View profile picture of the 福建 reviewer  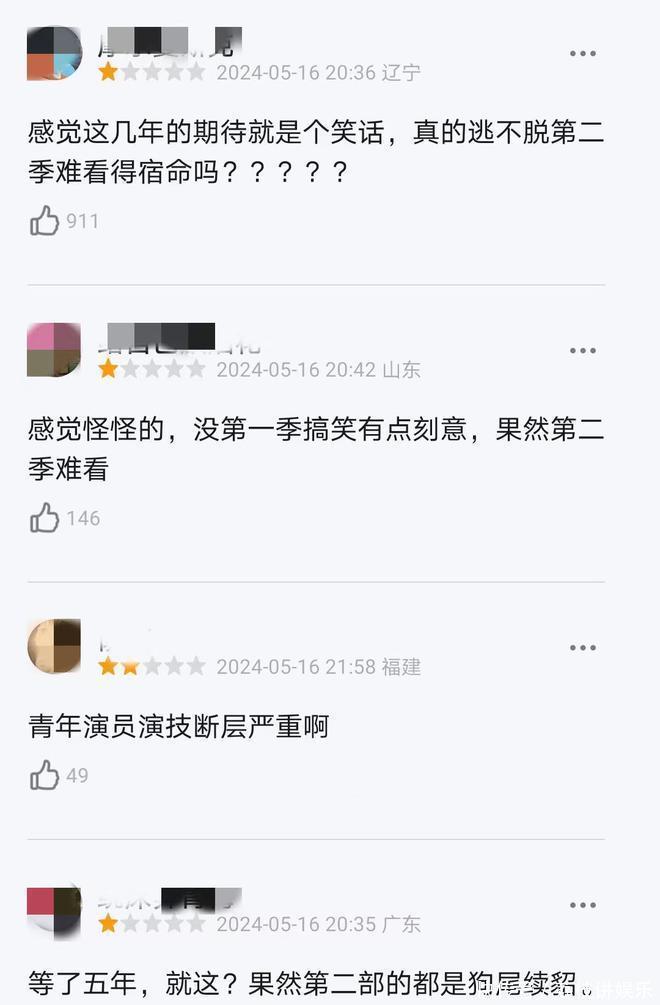click(x=54, y=646)
